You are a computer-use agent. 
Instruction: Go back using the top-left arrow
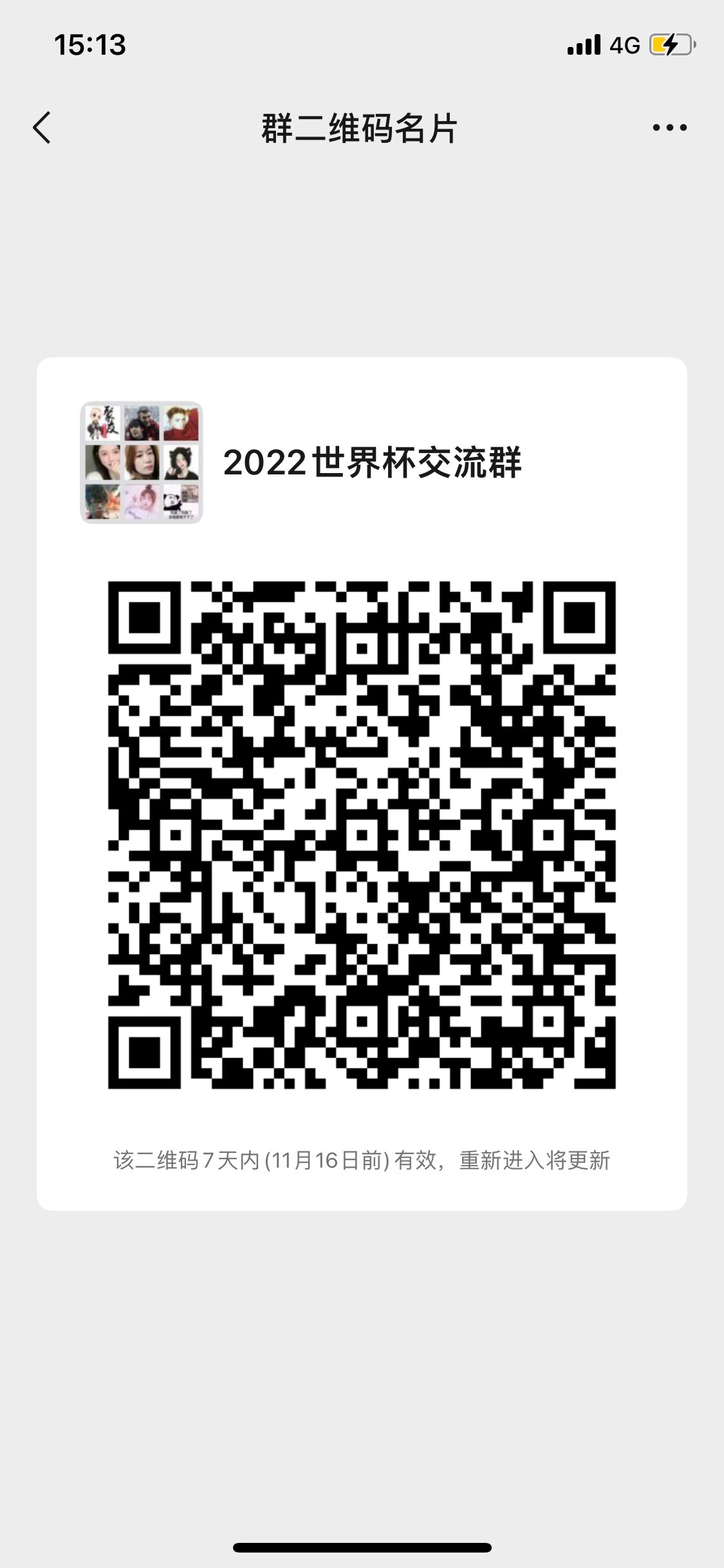42,127
